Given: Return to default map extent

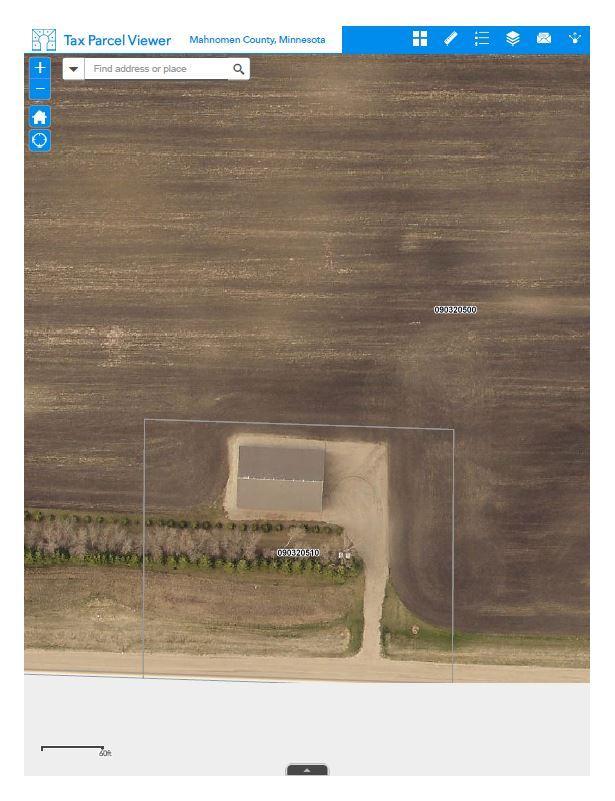Looking at the screenshot, I should pos(39,116).
